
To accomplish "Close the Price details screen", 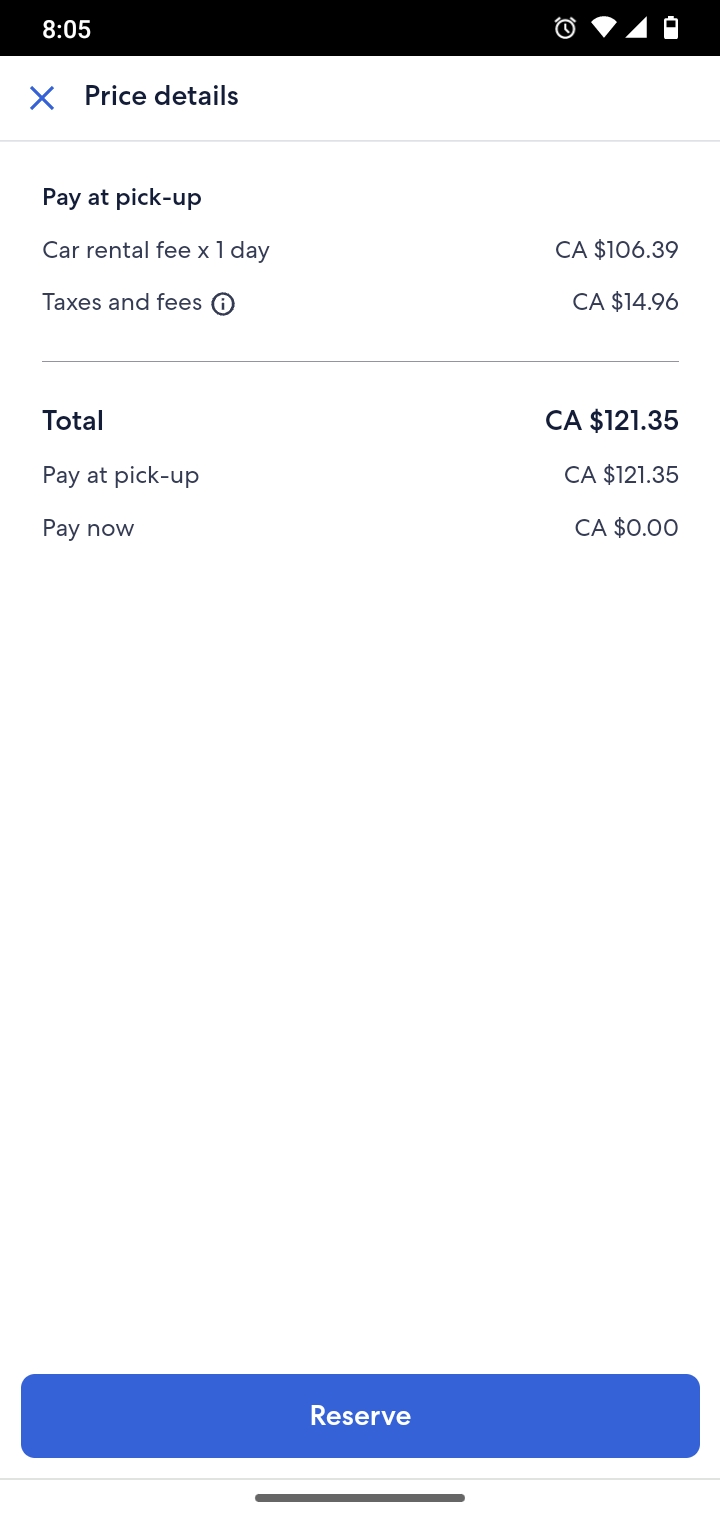I will click(42, 98).
